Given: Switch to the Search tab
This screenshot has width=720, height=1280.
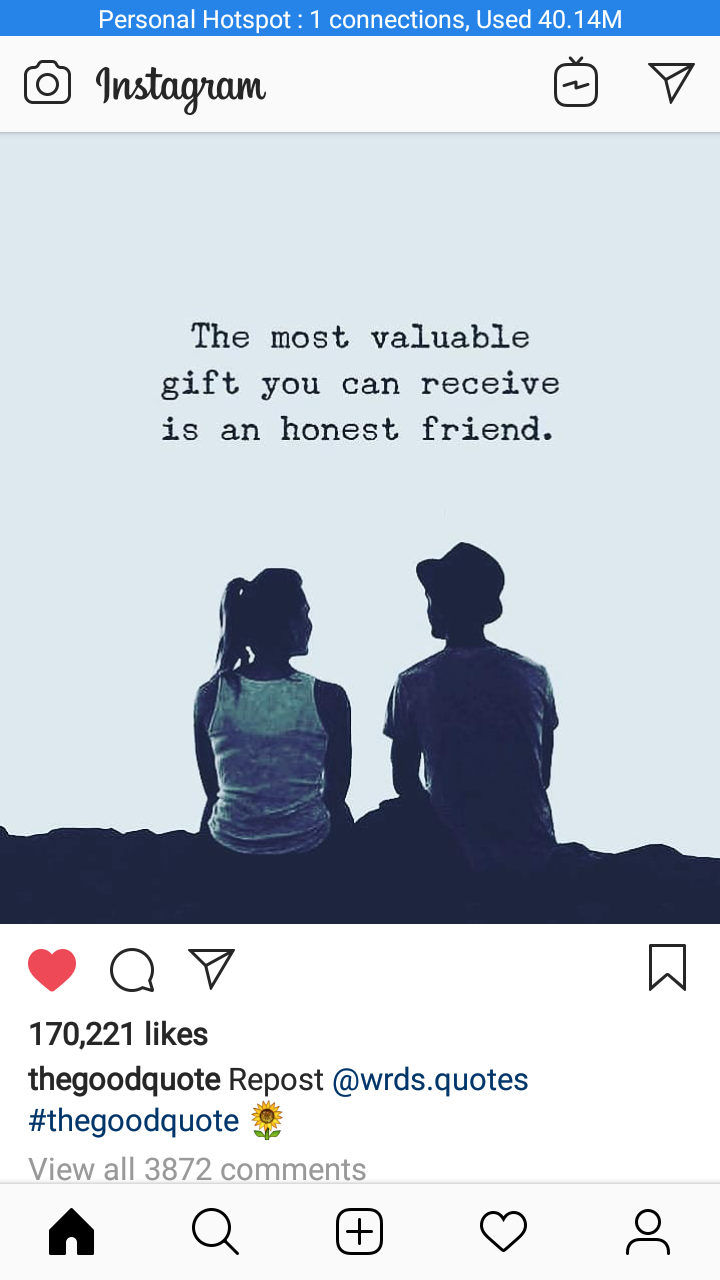Looking at the screenshot, I should coord(215,1232).
